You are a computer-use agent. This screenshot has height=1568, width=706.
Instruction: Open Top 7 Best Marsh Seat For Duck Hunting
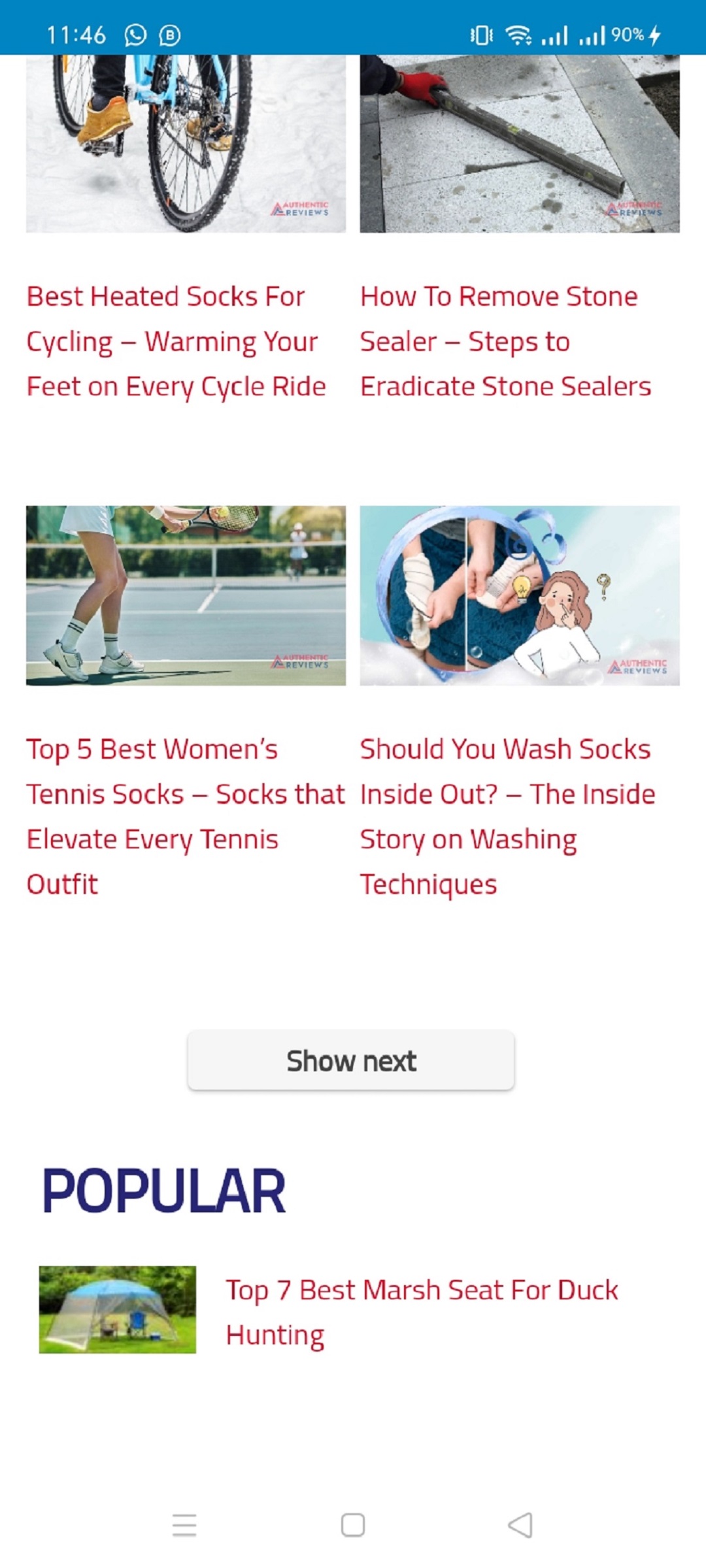coord(422,1312)
